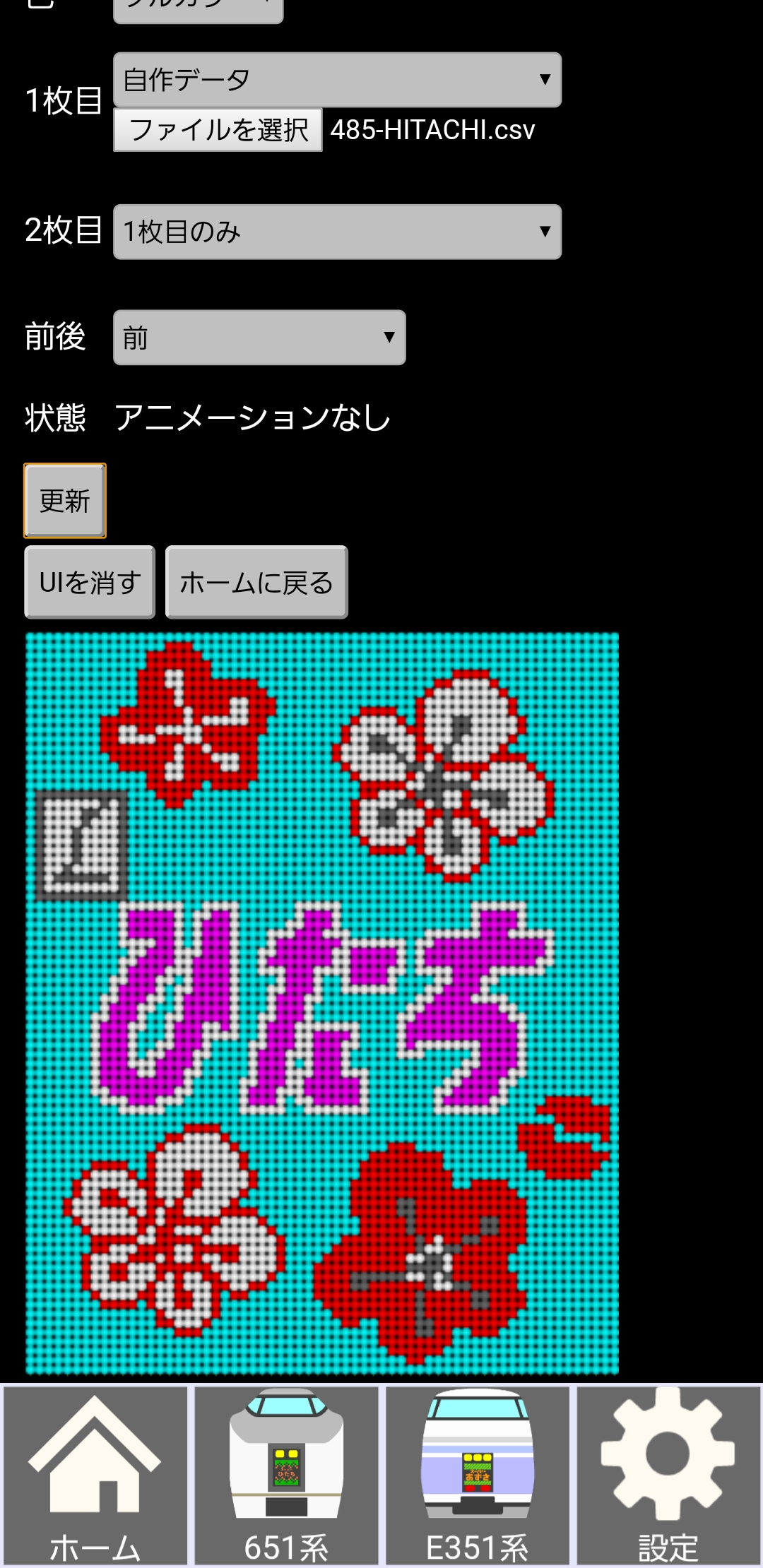
Task: Click ホームに戻る to return home
Action: click(256, 583)
